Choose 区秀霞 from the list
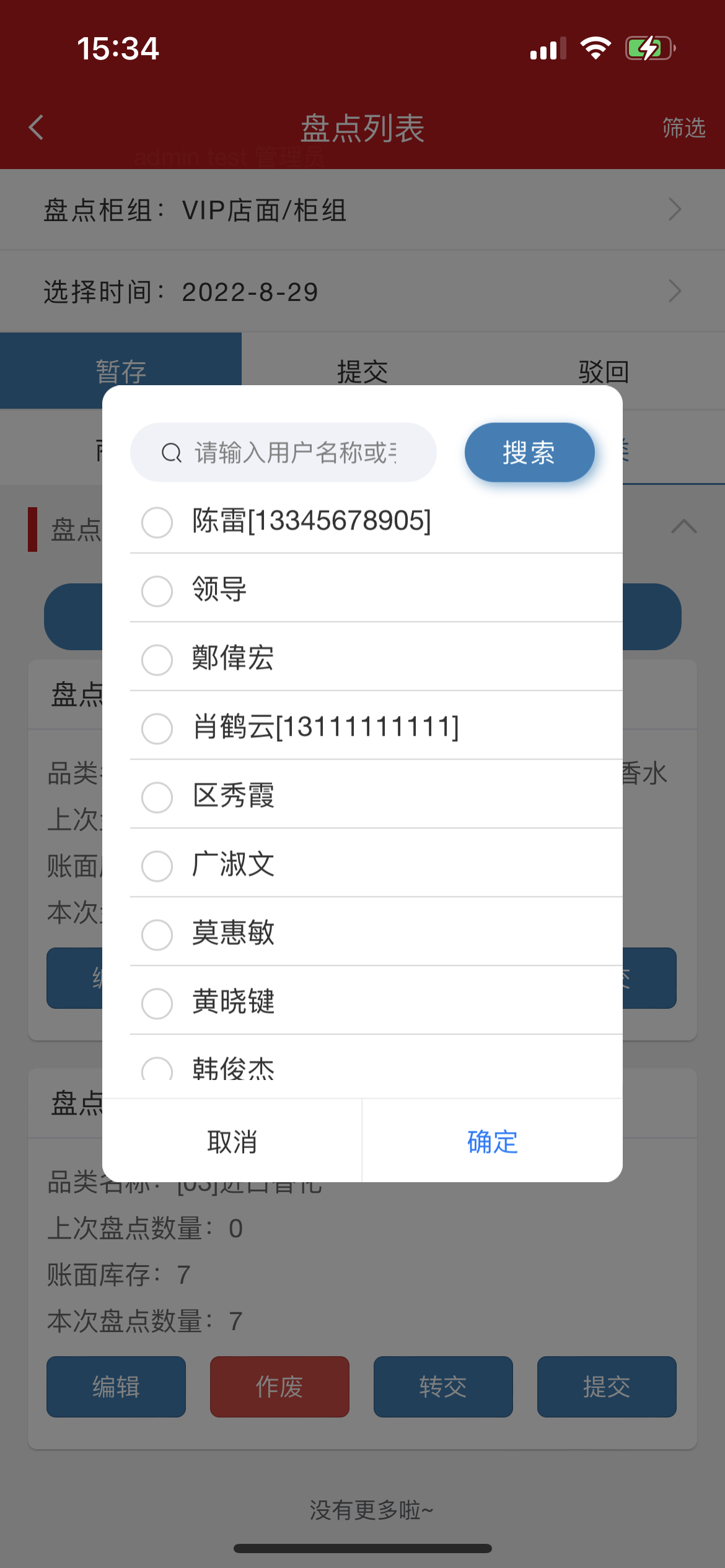 click(x=157, y=797)
